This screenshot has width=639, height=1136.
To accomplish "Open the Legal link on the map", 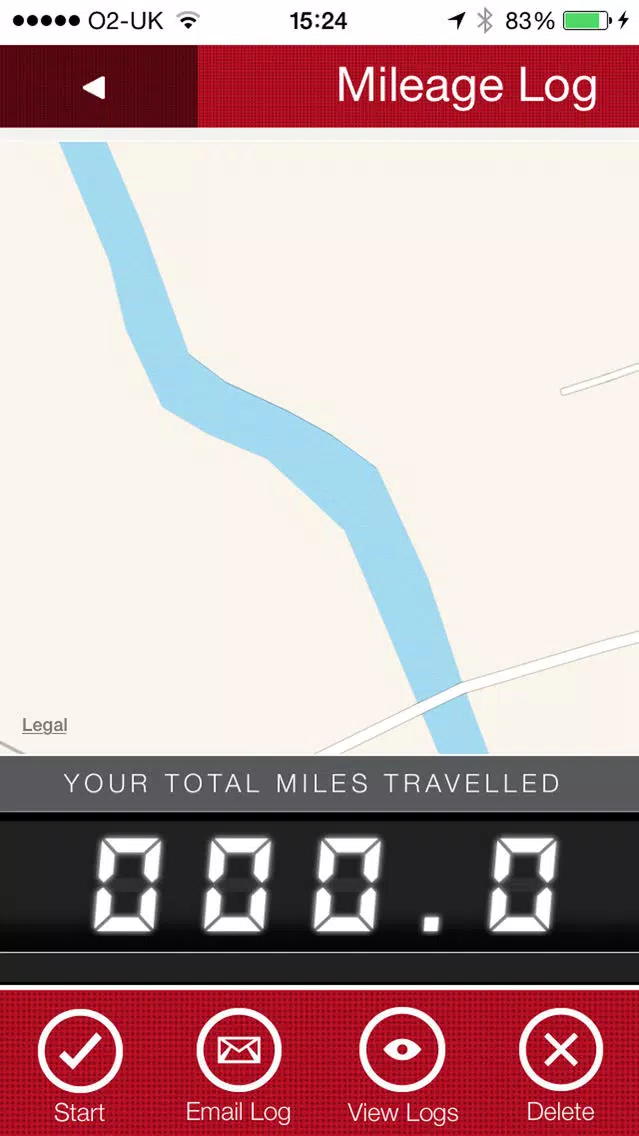I will (45, 724).
